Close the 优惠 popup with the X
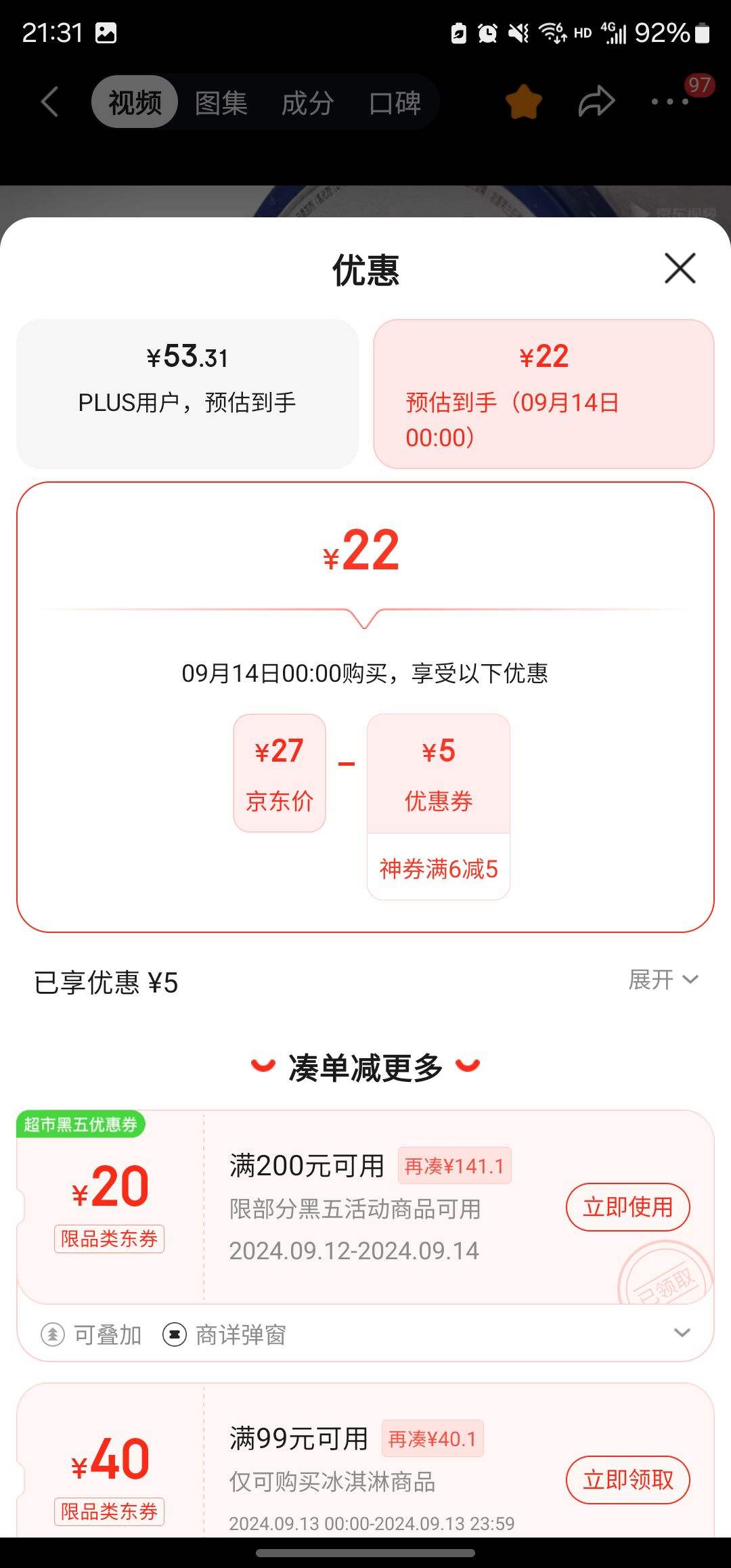 click(680, 269)
